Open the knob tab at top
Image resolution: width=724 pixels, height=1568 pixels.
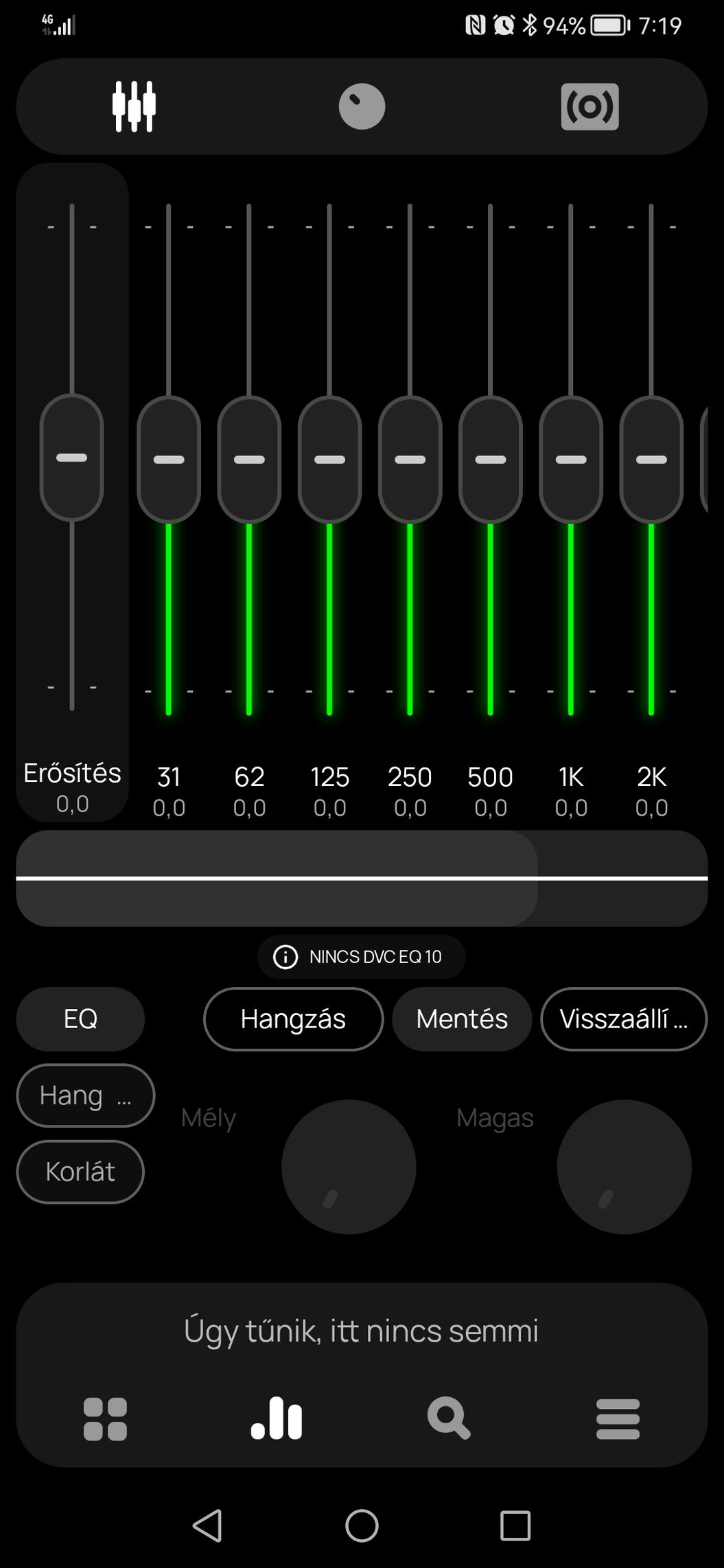coord(362,106)
